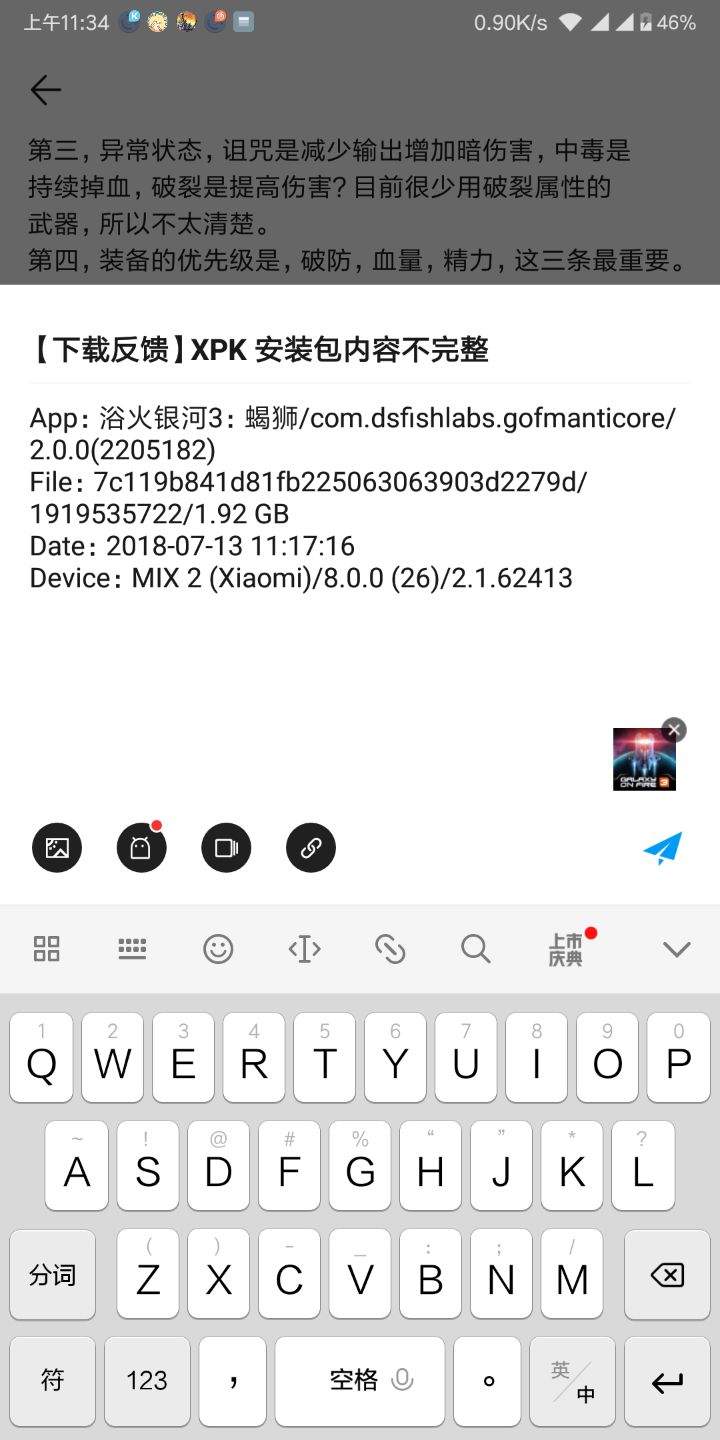The image size is (720, 1440).
Task: Switch to the 123 number keys
Action: pos(147,1381)
